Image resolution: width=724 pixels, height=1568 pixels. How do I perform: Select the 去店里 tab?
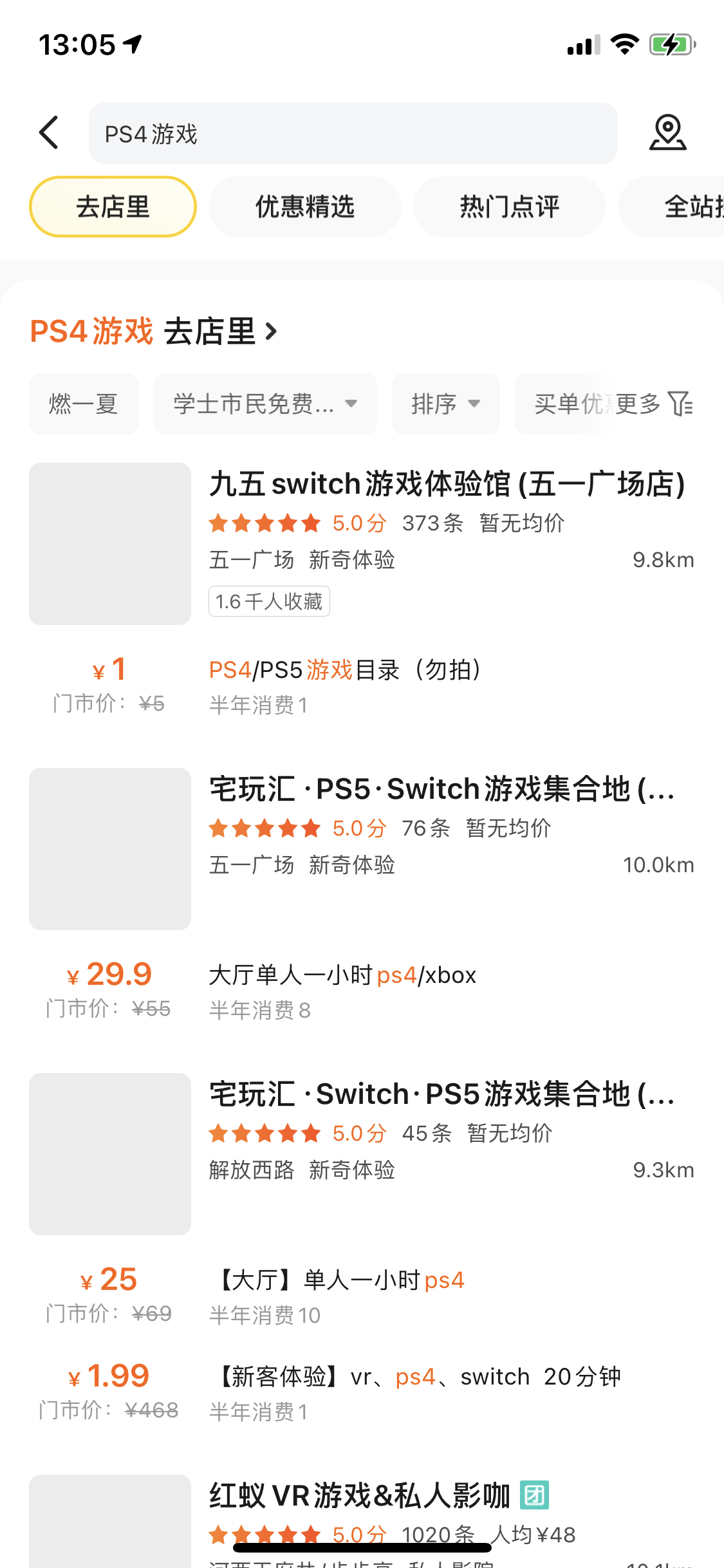[113, 207]
